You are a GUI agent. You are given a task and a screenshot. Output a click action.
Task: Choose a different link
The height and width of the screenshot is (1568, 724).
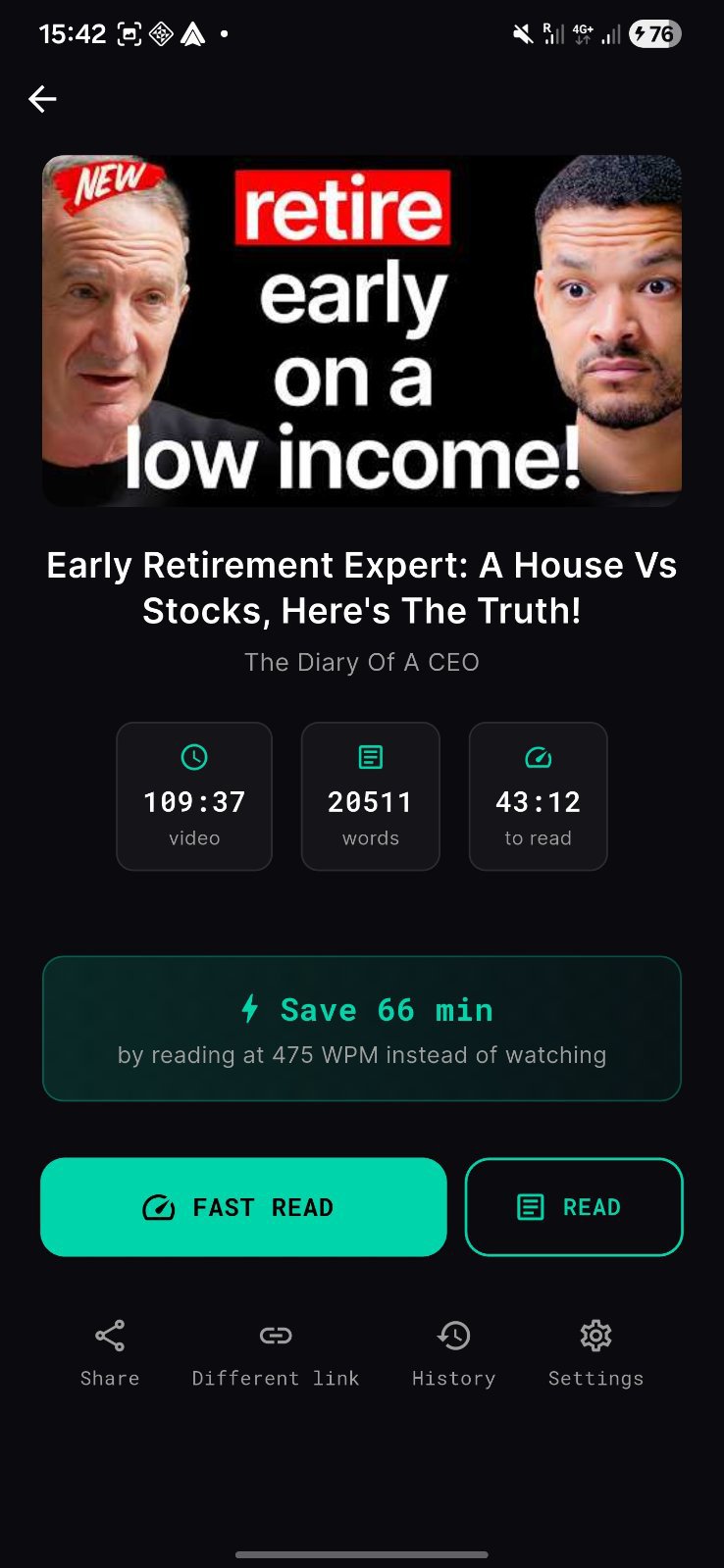point(276,1351)
